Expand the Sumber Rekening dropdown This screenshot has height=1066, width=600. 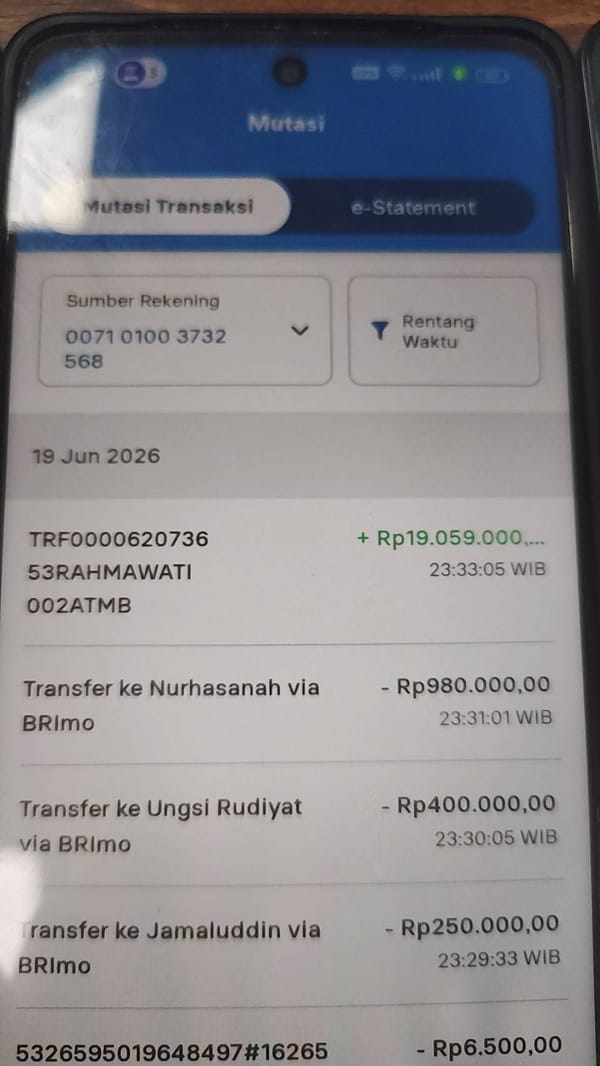185,331
